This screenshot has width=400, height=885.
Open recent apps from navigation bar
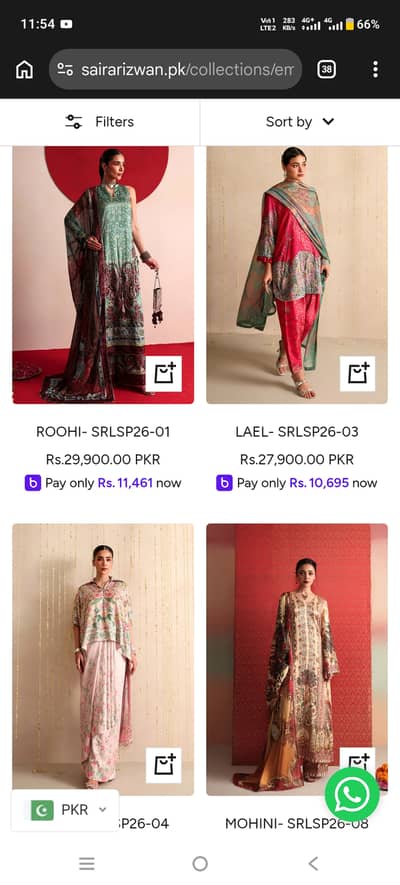click(86, 864)
